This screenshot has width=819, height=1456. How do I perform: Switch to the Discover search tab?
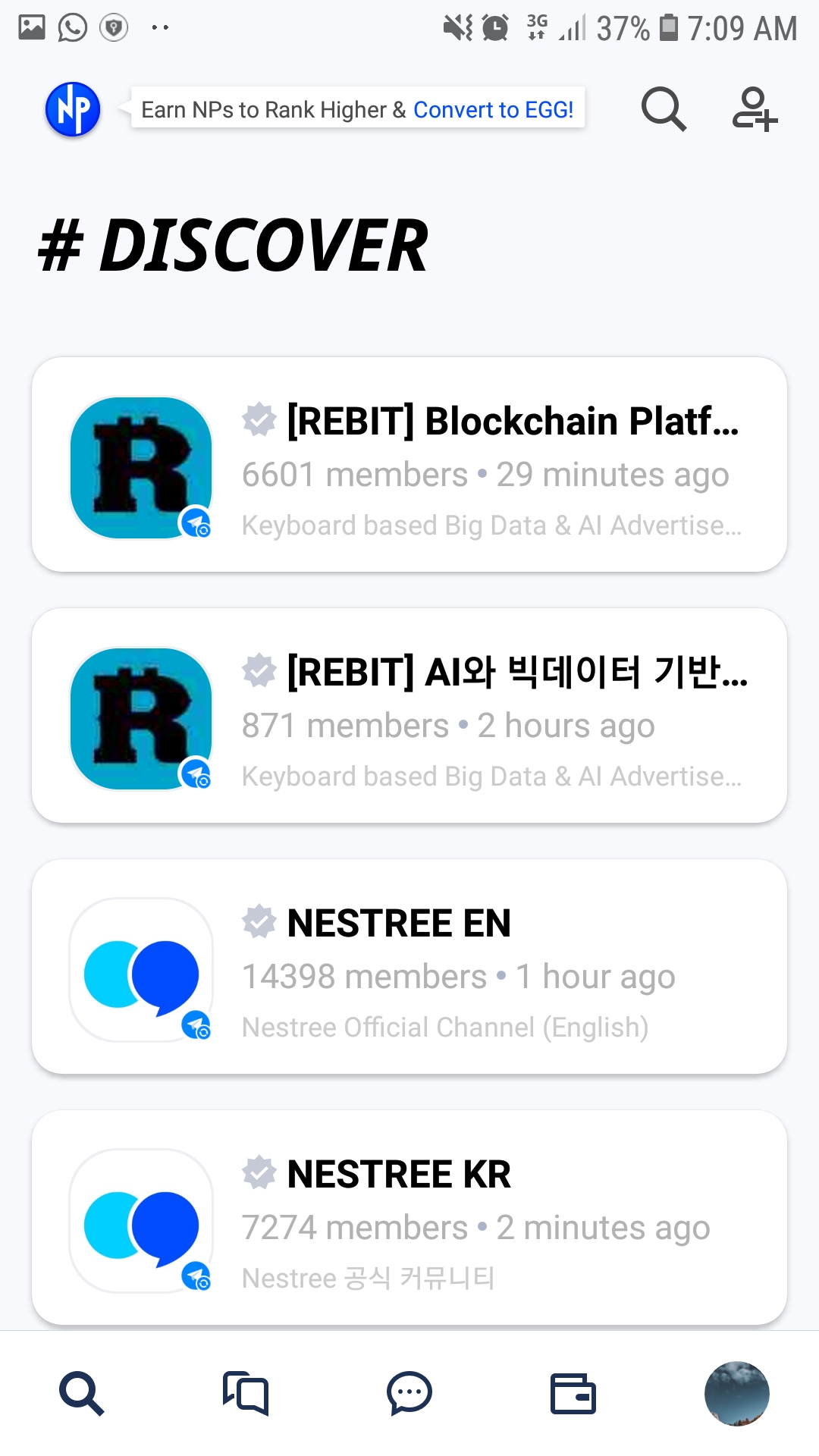[81, 1393]
